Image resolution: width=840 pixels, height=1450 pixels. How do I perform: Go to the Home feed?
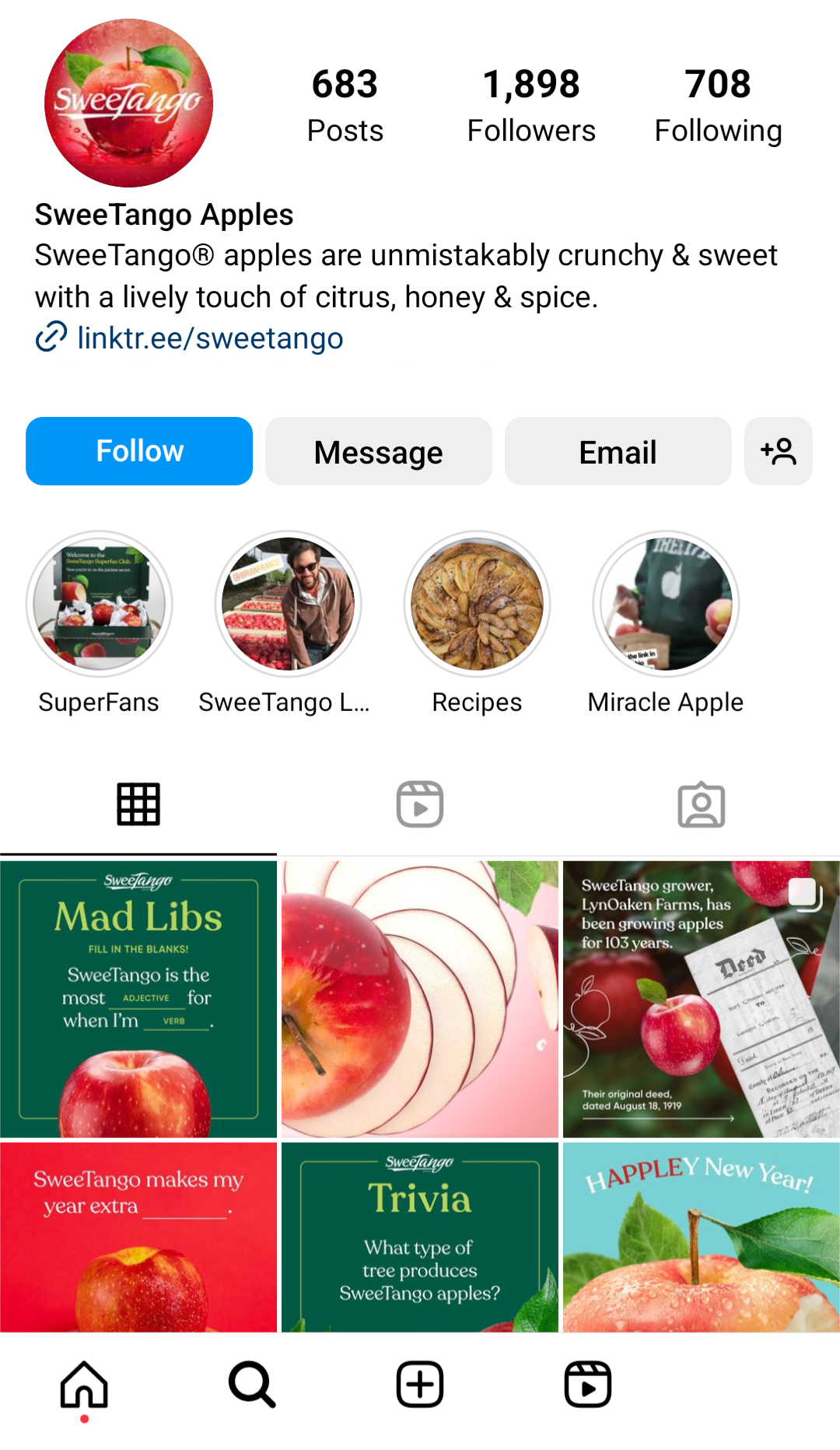tap(84, 1385)
